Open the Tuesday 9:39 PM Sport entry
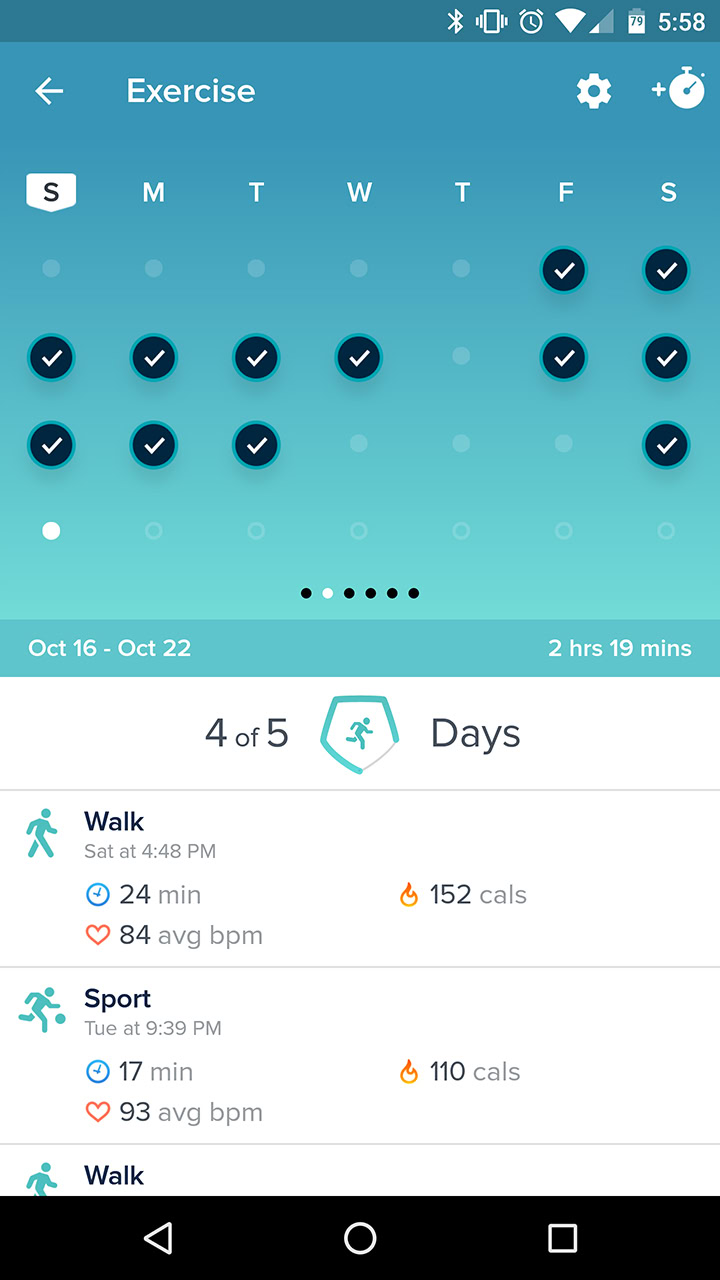Screen dimensions: 720x1280 click(x=360, y=1055)
